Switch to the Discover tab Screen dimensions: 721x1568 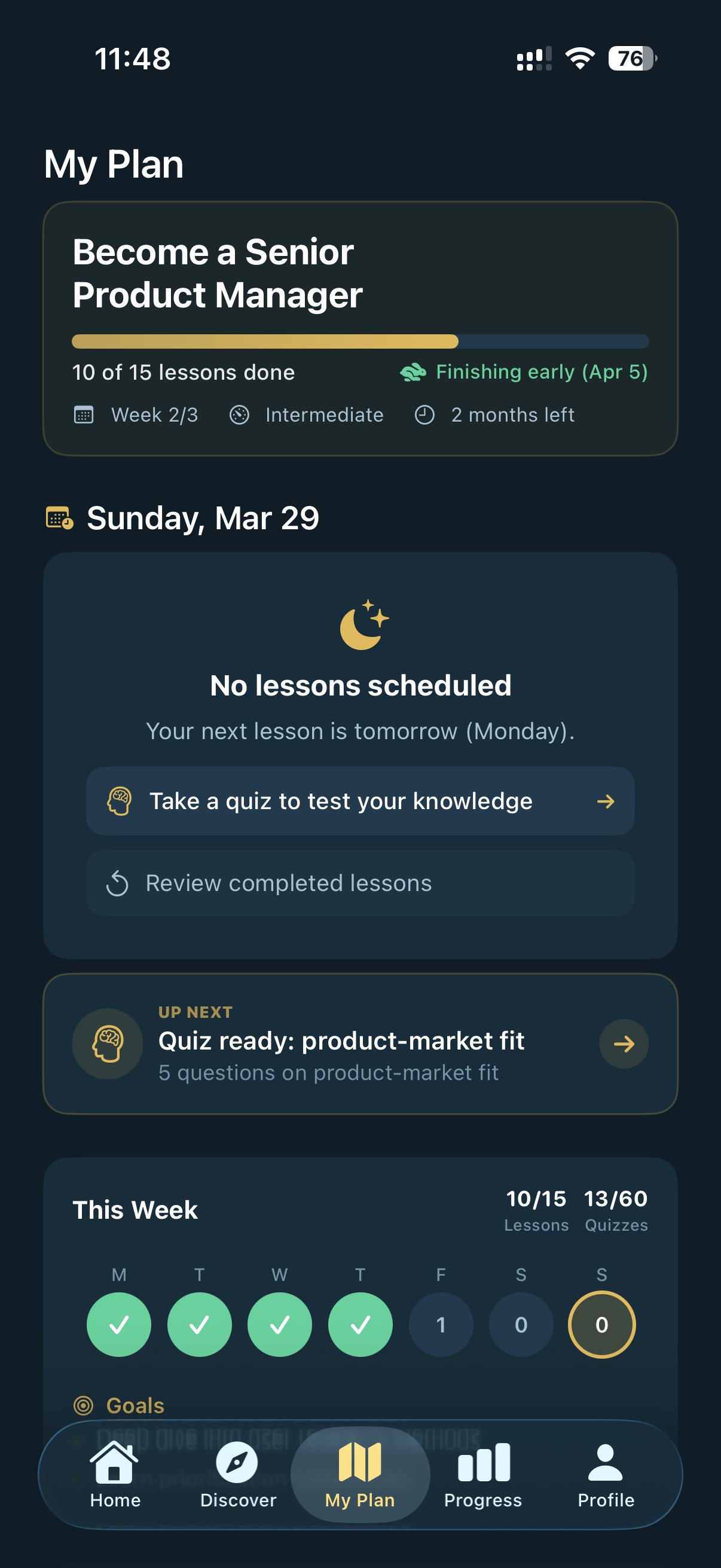coord(238,1474)
